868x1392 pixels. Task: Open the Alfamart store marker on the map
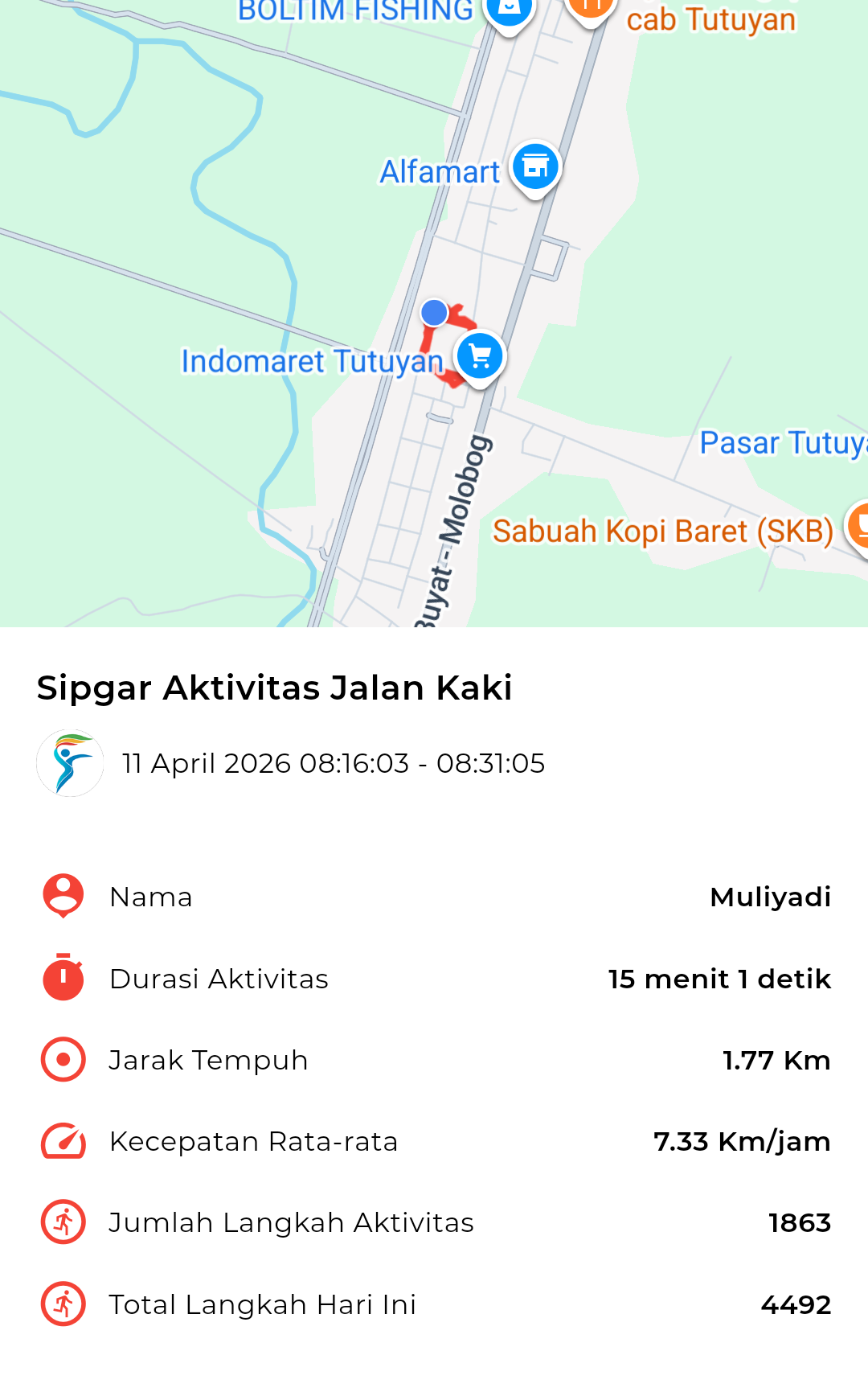click(x=535, y=167)
